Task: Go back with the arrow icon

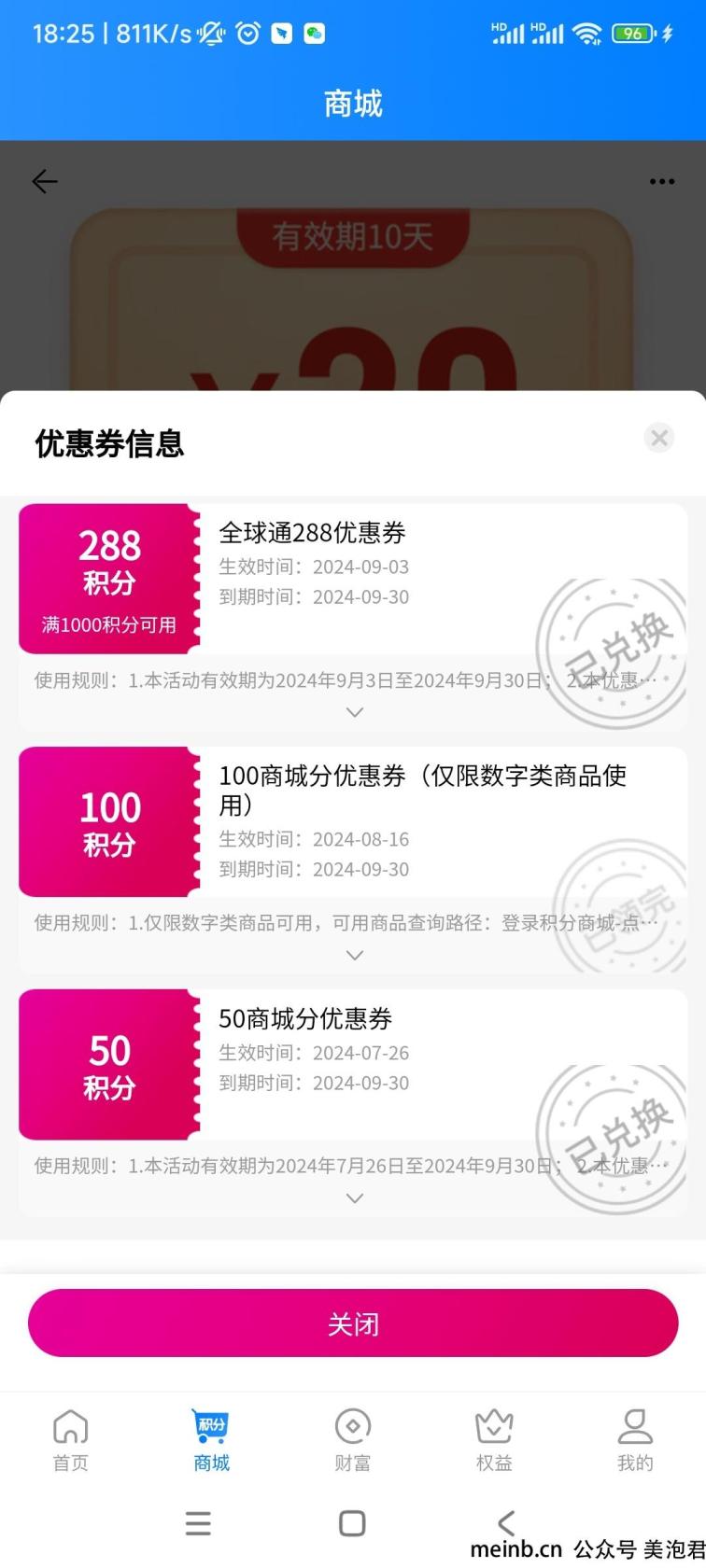Action: pyautogui.click(x=45, y=181)
